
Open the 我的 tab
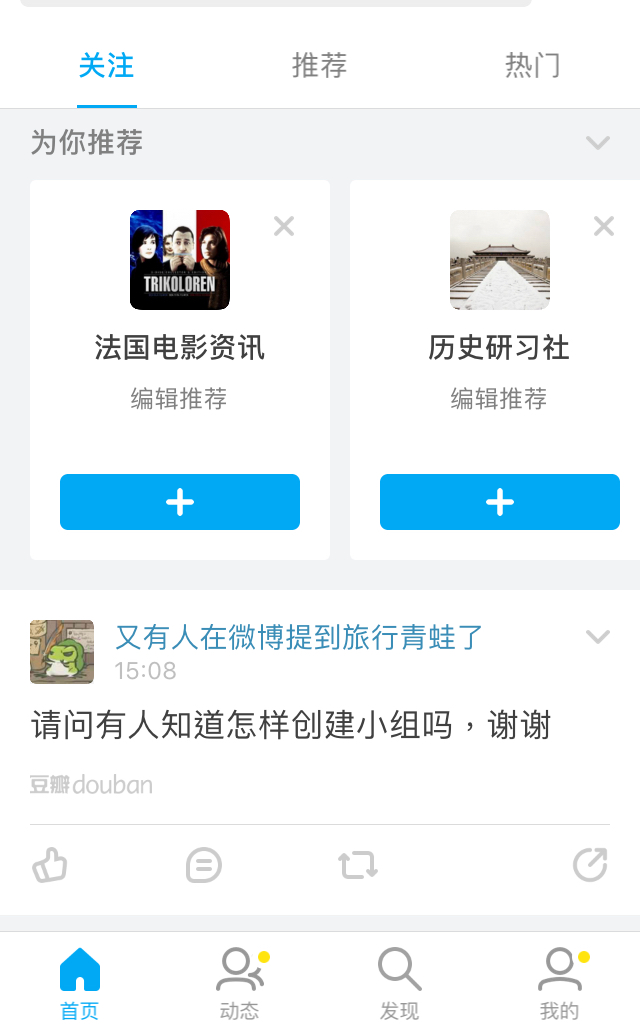click(560, 982)
